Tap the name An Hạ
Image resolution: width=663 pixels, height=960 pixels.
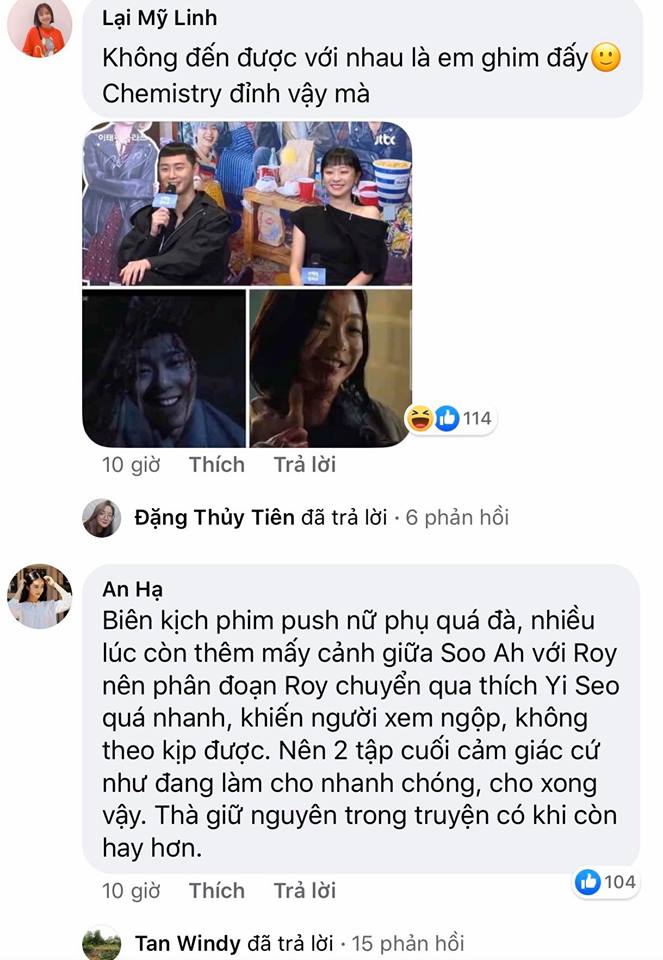132,587
